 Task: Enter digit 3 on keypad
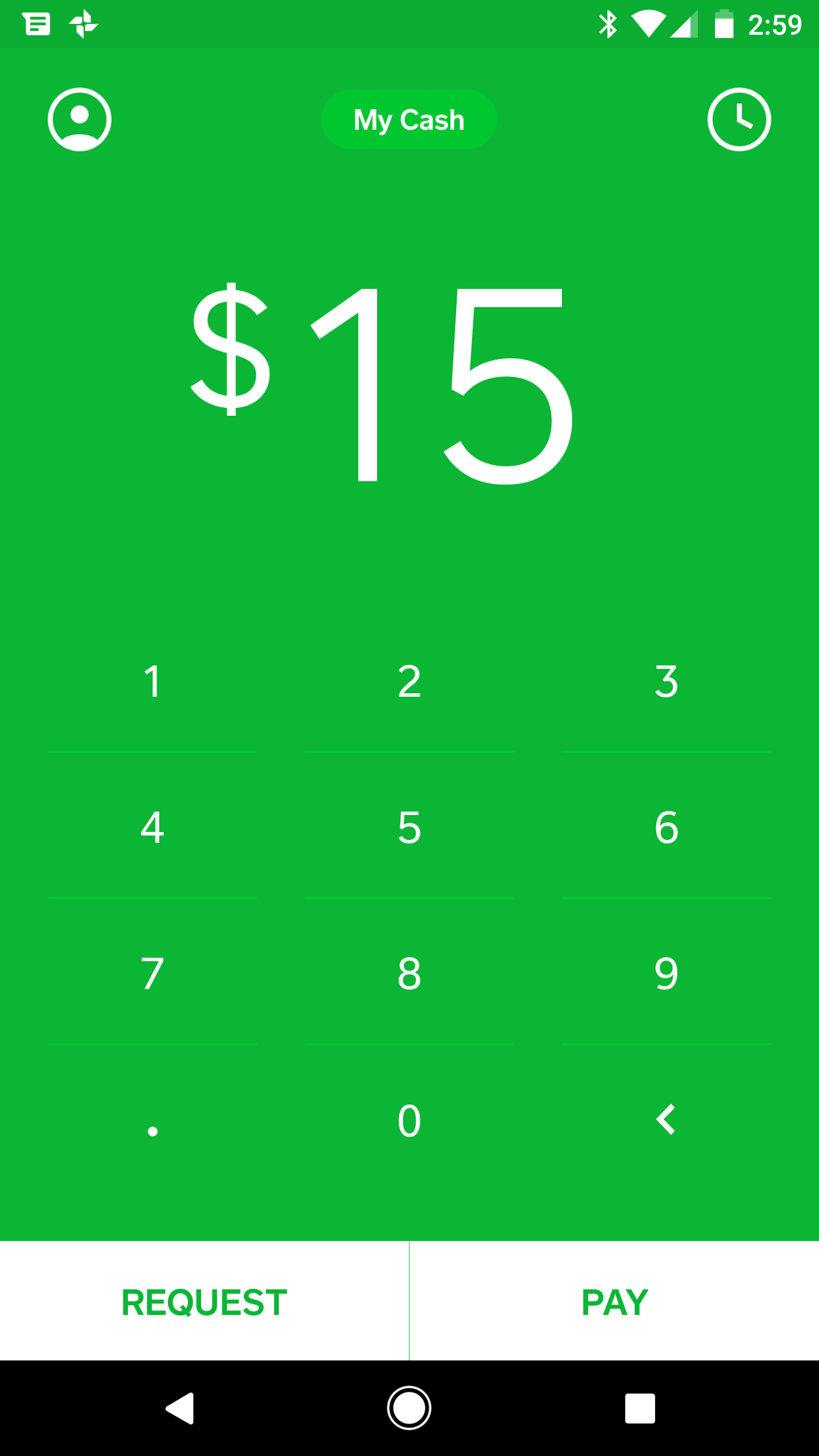pos(666,681)
